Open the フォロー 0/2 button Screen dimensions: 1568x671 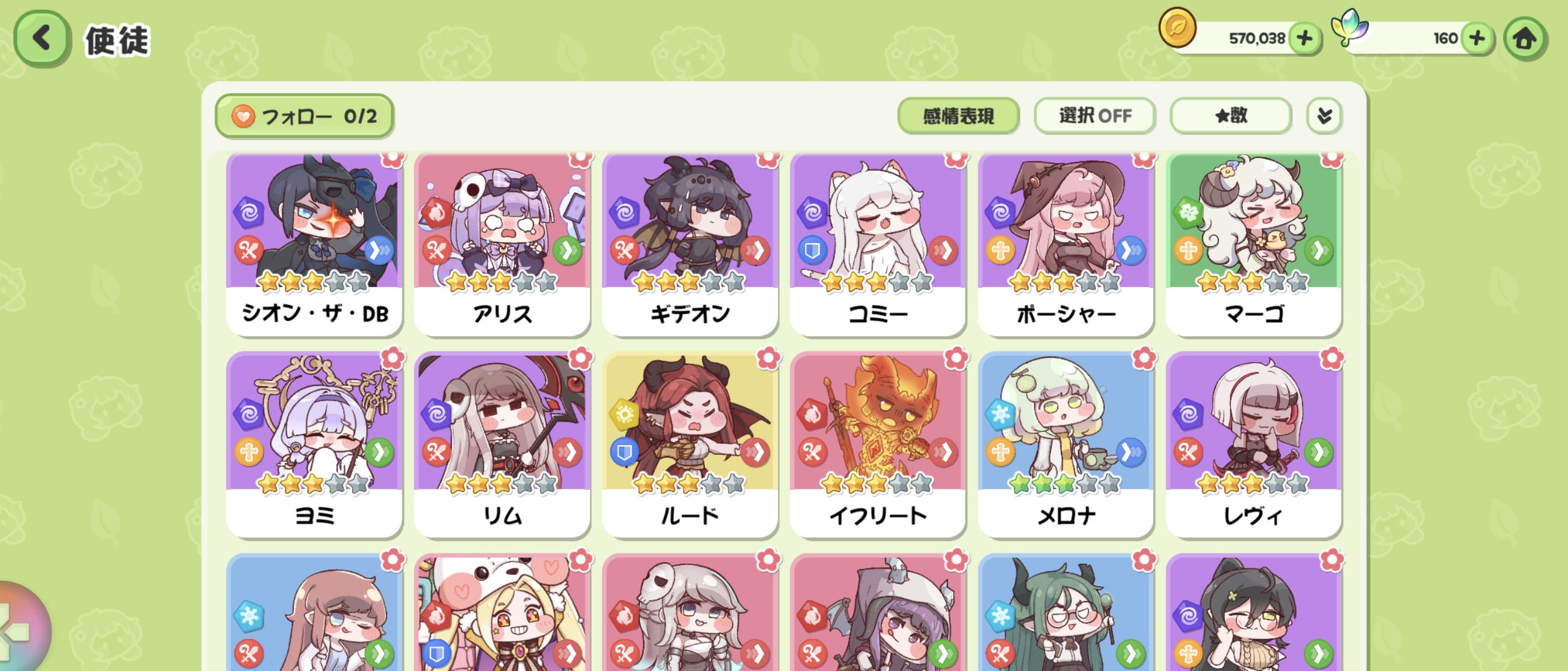click(304, 116)
